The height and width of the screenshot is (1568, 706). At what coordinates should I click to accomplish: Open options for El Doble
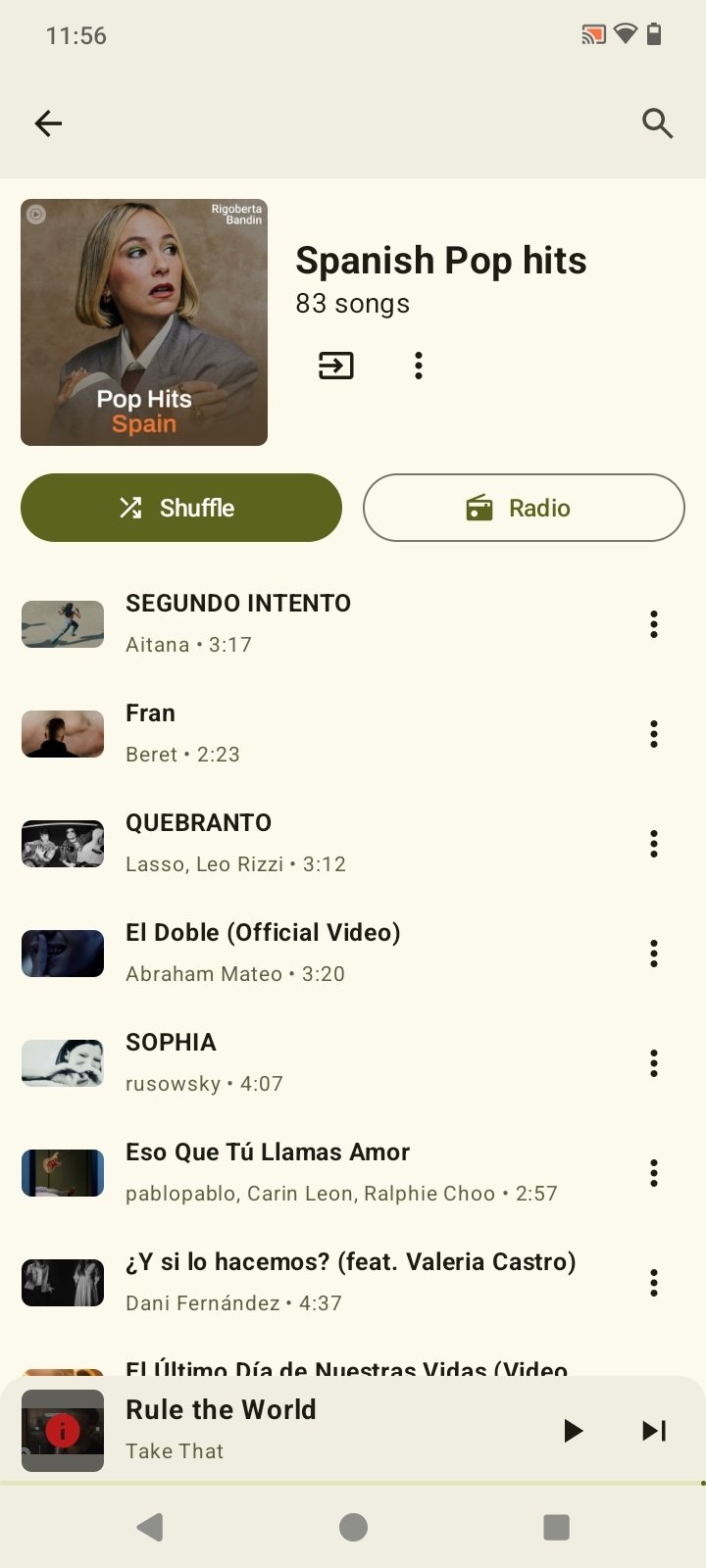654,954
